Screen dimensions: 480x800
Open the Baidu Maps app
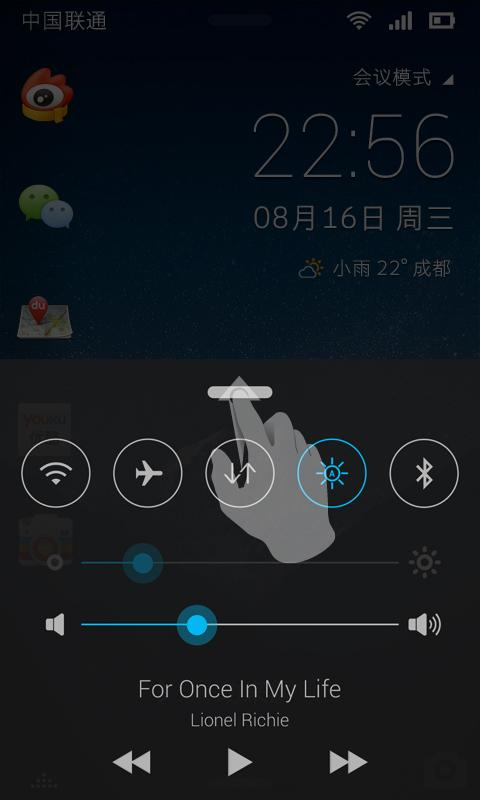point(44,317)
